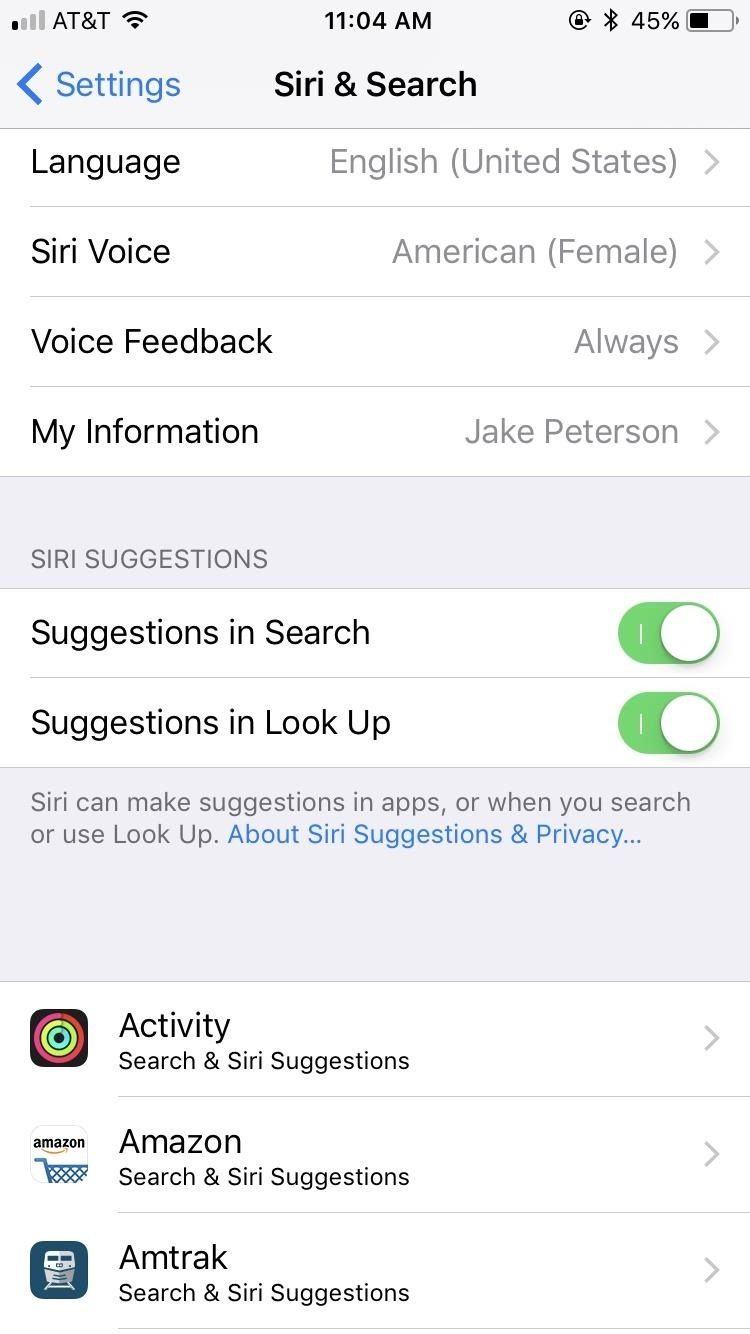
Task: Open the Activity app's Siri settings icon
Action: (59, 1038)
